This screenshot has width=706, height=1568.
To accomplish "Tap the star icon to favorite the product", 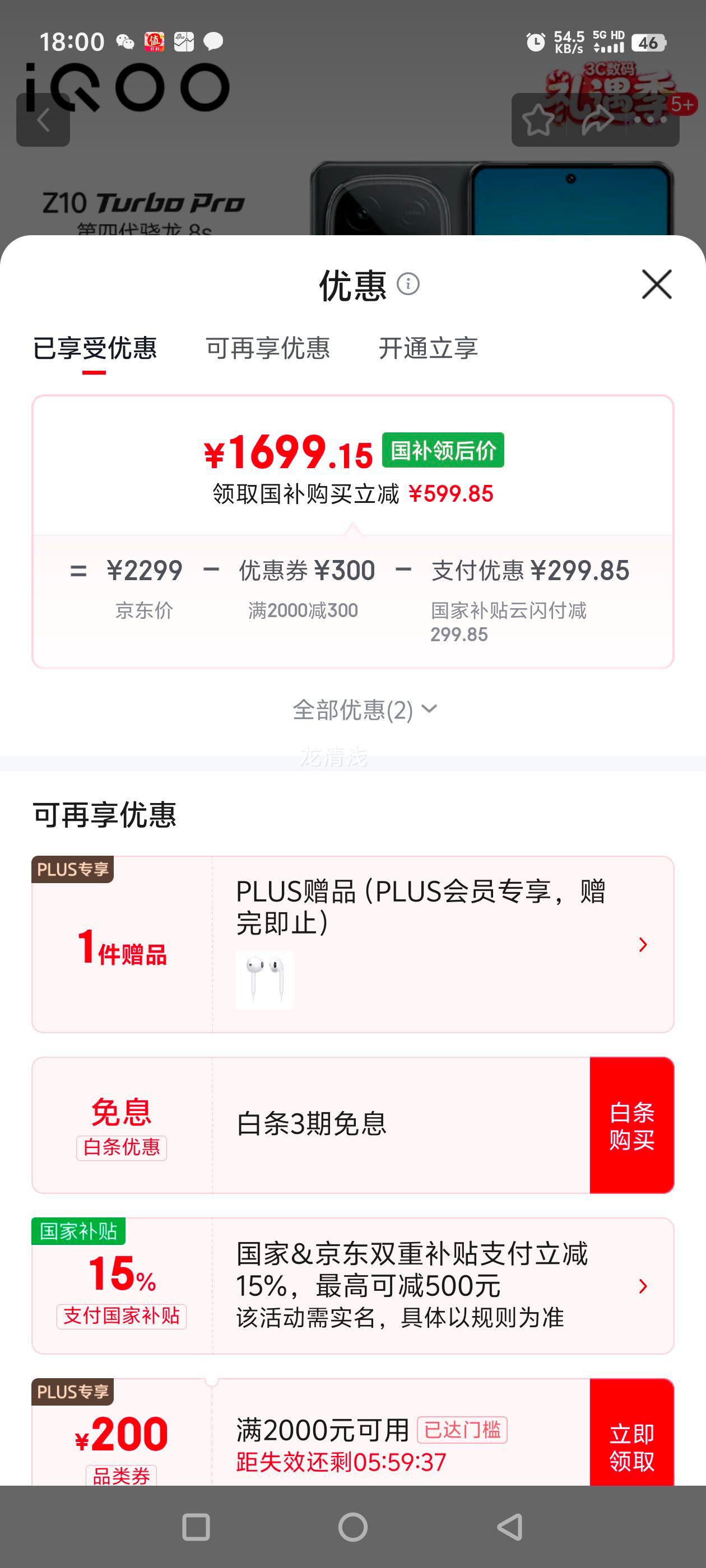I will 538,122.
